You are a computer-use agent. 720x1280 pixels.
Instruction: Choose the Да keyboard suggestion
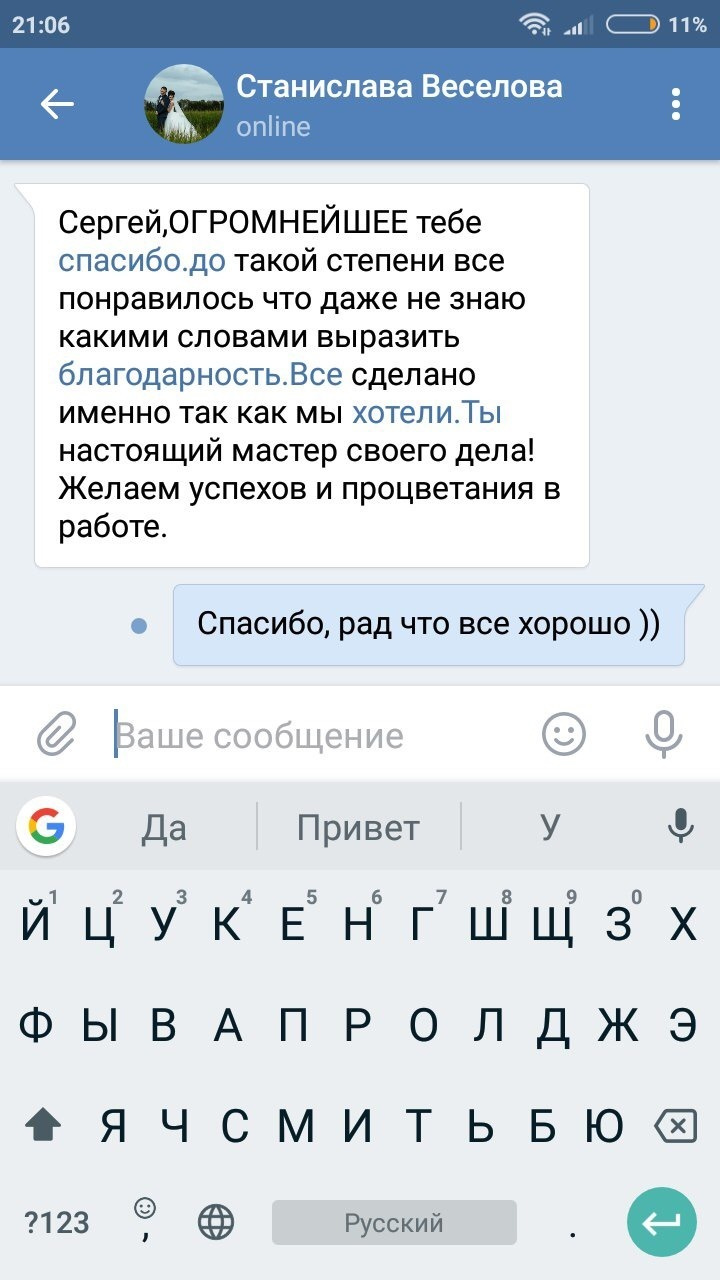click(164, 827)
